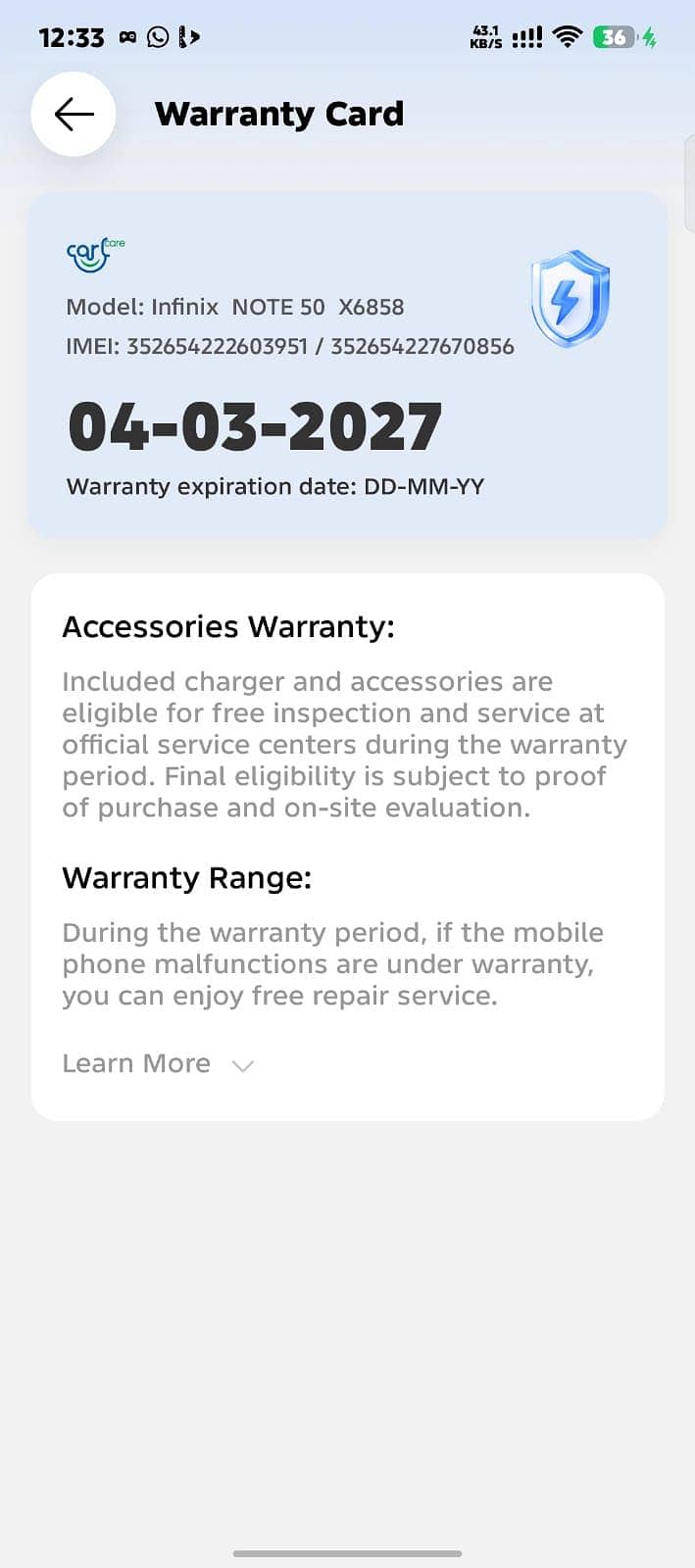Go back from the Warranty Card screen
Image resolution: width=695 pixels, height=1568 pixels.
74,114
